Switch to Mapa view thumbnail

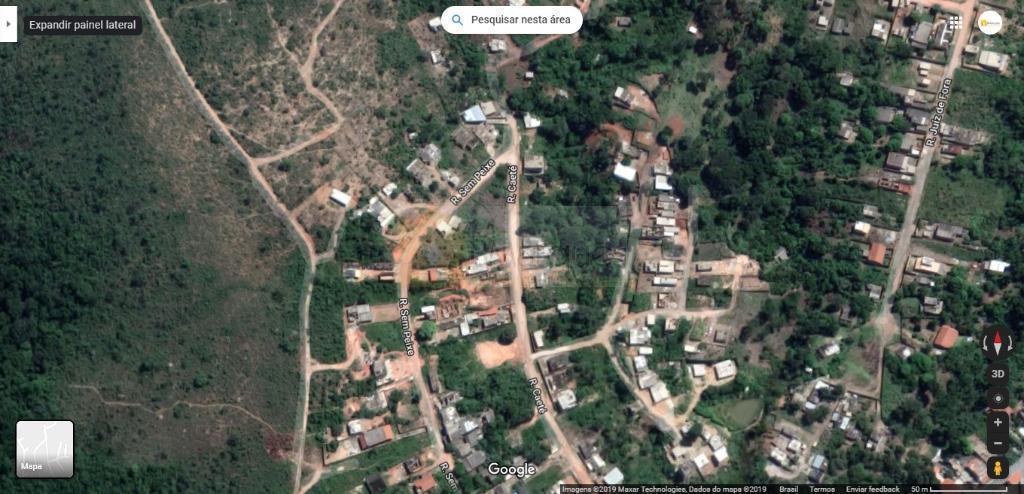coord(44,449)
